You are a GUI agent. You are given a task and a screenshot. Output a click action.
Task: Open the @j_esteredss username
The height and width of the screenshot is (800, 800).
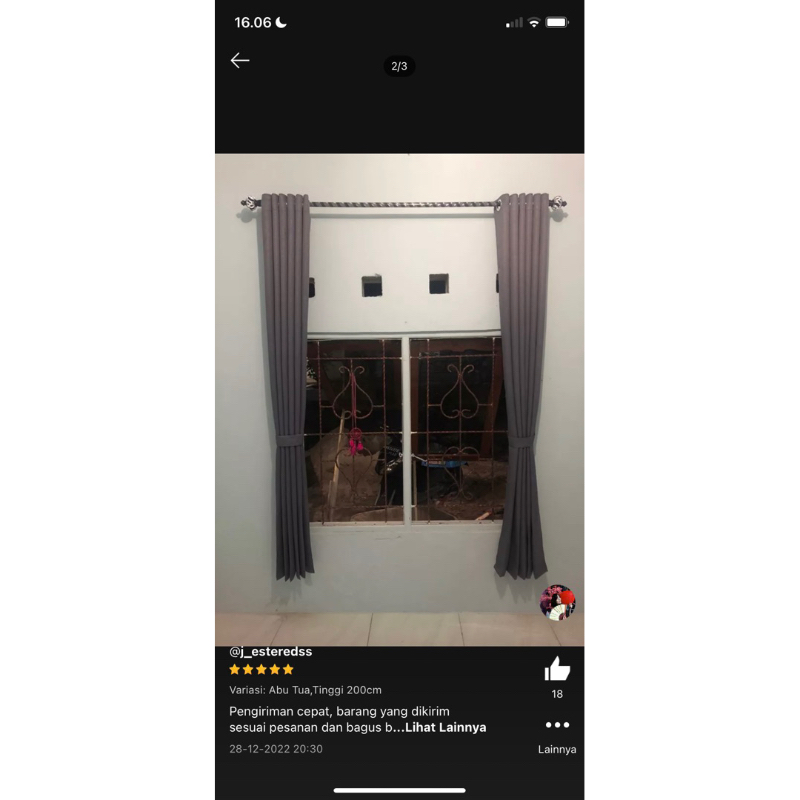[271, 652]
